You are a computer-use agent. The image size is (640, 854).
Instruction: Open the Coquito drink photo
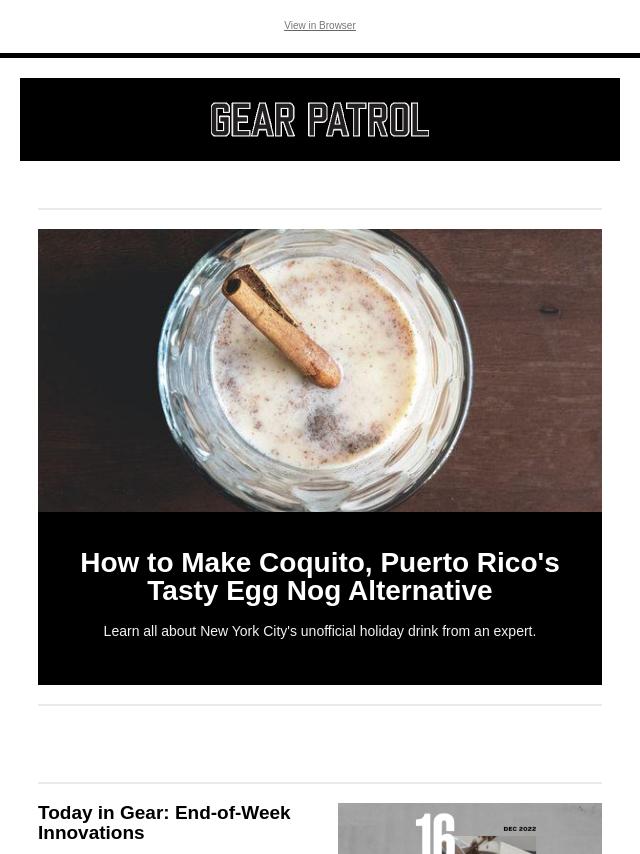(320, 370)
